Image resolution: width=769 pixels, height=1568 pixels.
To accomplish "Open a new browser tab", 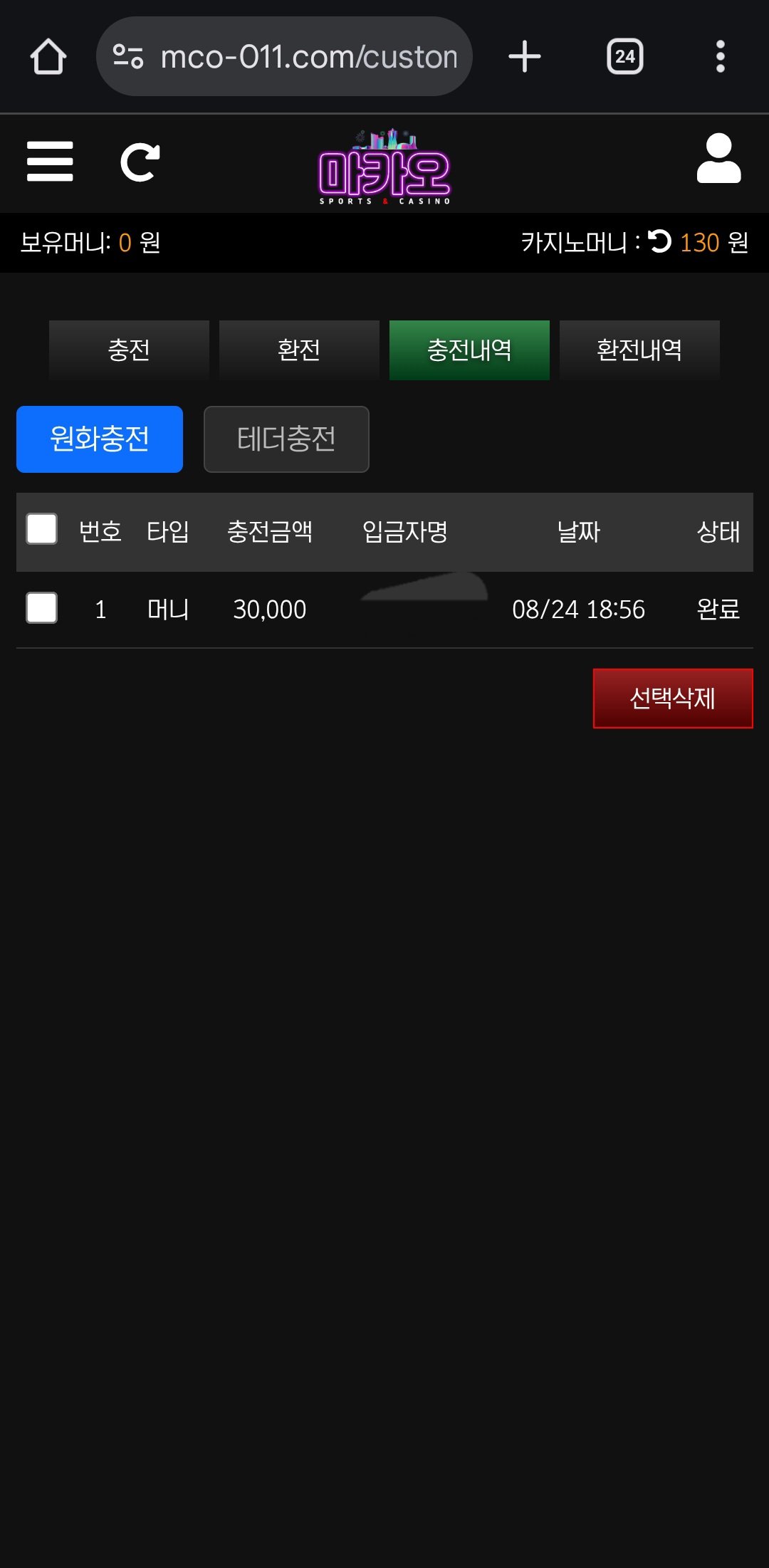I will tap(525, 56).
